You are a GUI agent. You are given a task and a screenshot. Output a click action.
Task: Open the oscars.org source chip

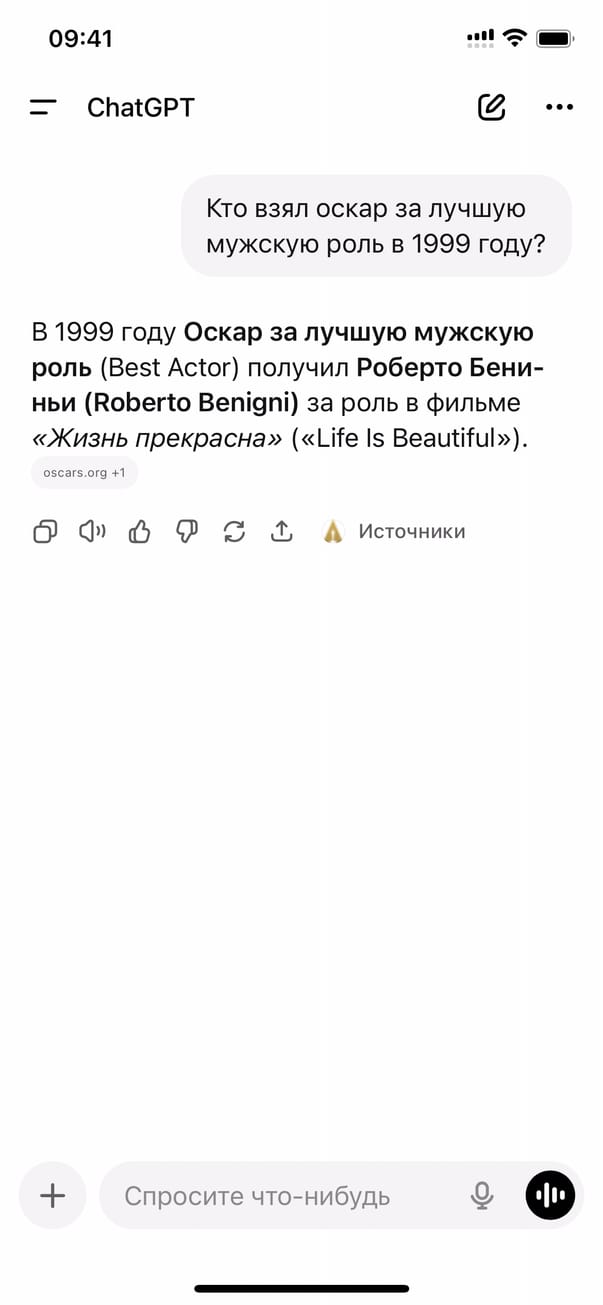(x=84, y=472)
